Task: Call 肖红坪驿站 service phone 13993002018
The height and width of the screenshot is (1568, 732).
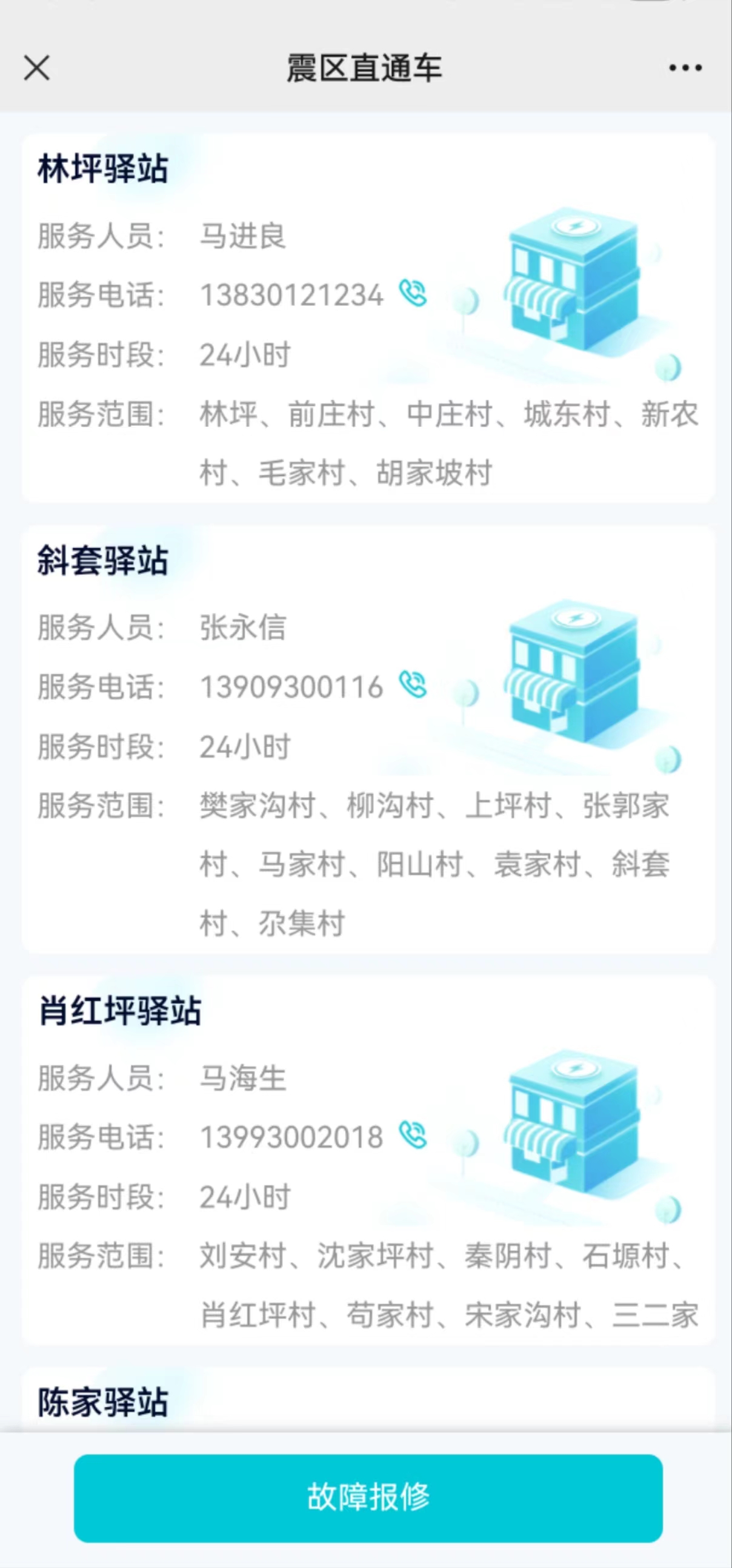Action: pos(413,1135)
